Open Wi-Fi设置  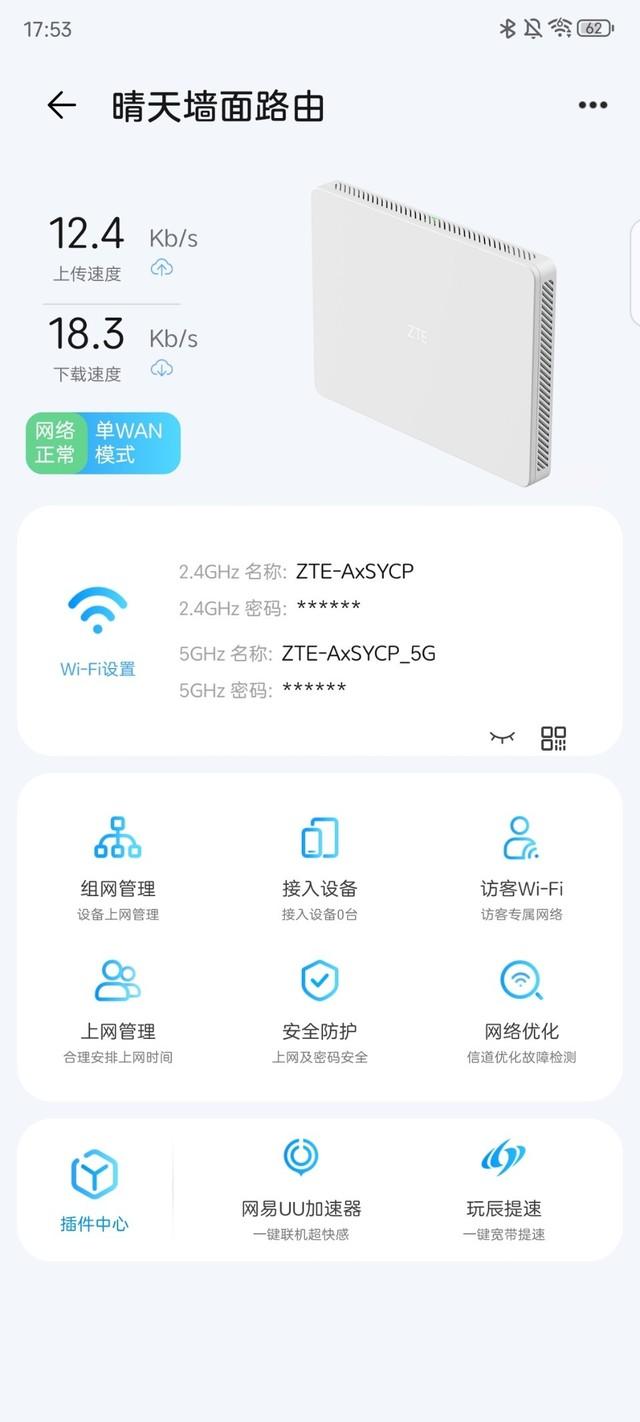tap(97, 630)
